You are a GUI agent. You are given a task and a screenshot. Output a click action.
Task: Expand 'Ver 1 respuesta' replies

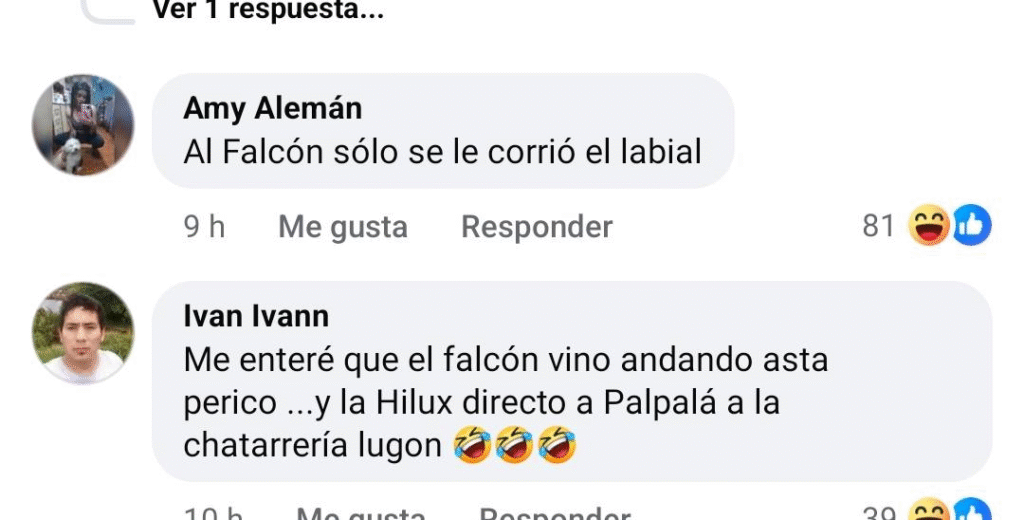click(x=268, y=11)
